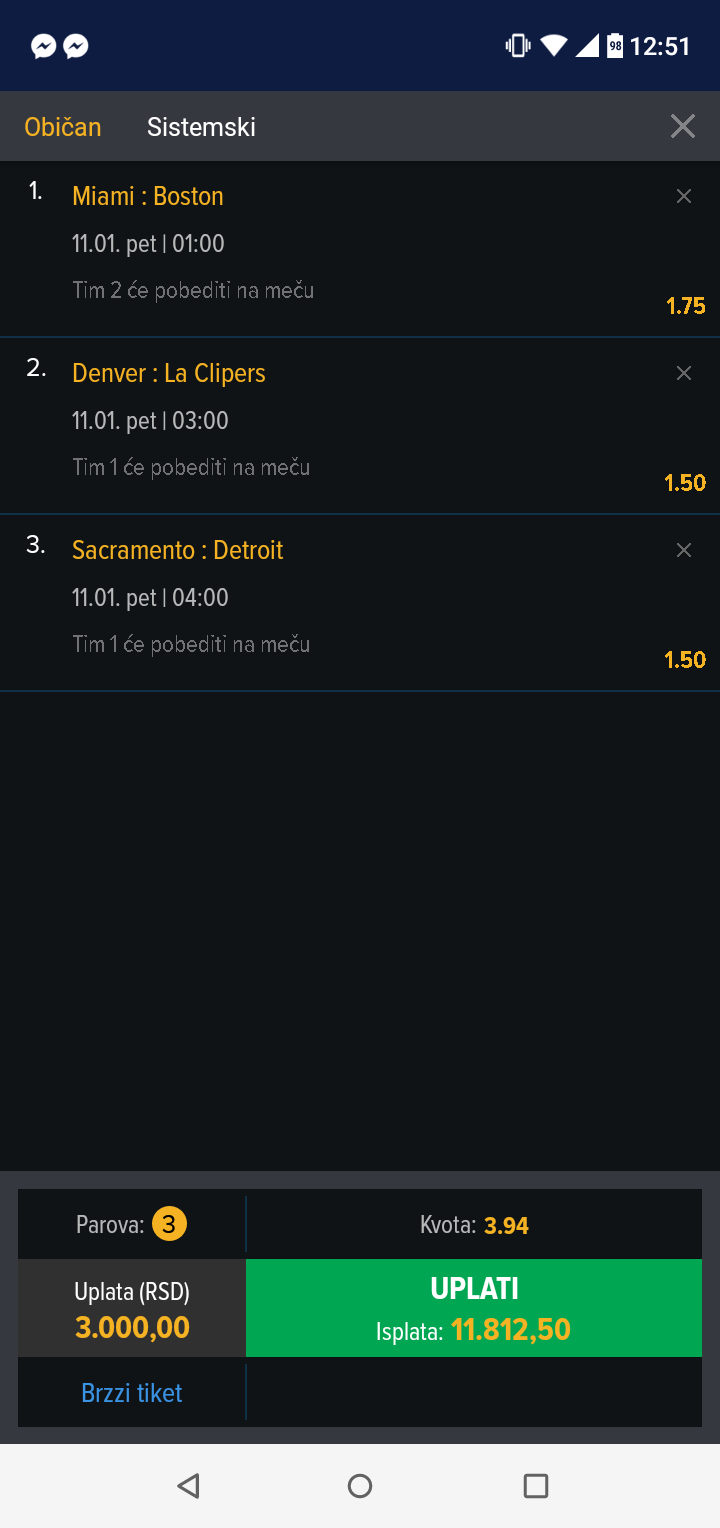
Task: Remove Sacramento : Detroit from the ticket
Action: click(x=684, y=550)
